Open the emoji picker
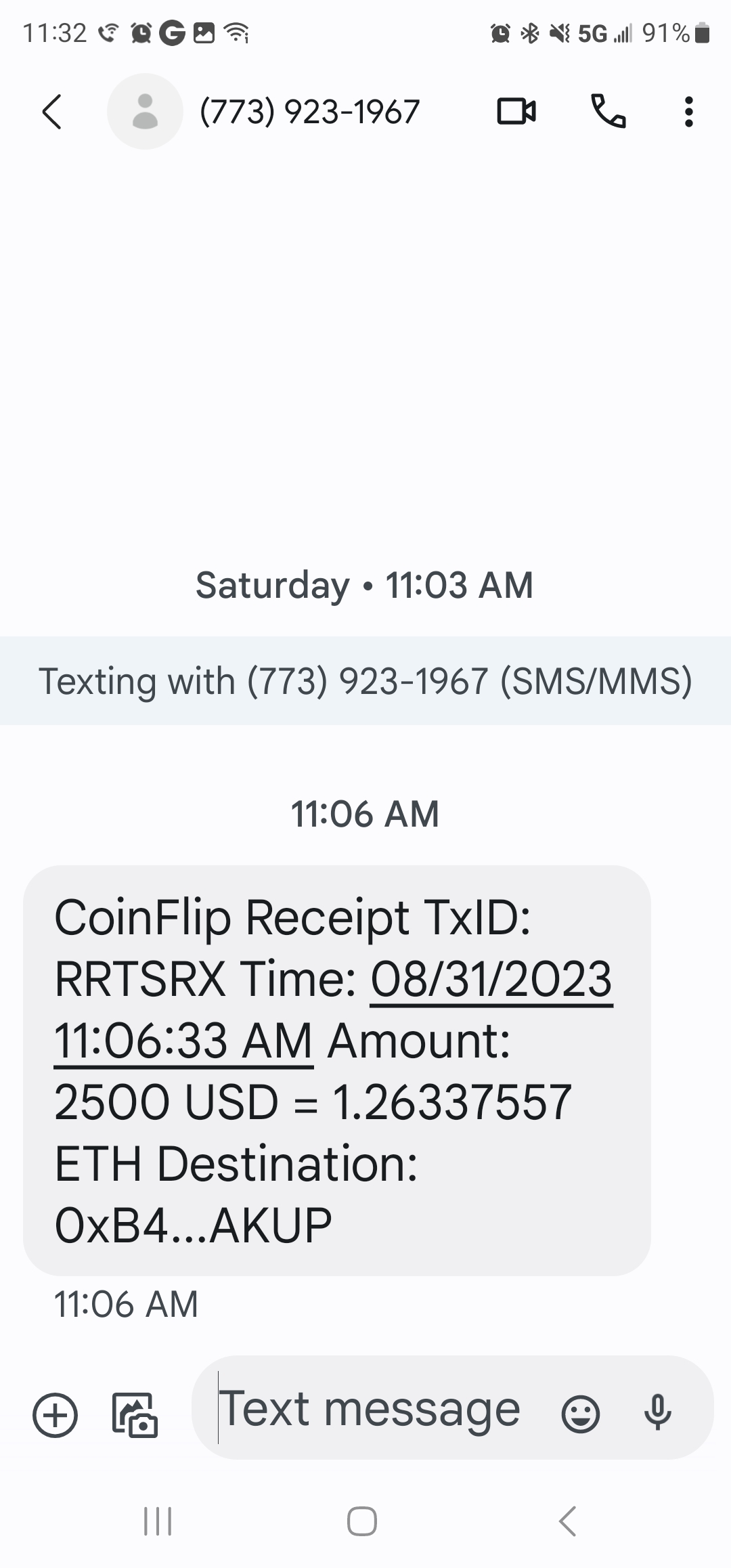The width and height of the screenshot is (731, 1568). point(581,1414)
